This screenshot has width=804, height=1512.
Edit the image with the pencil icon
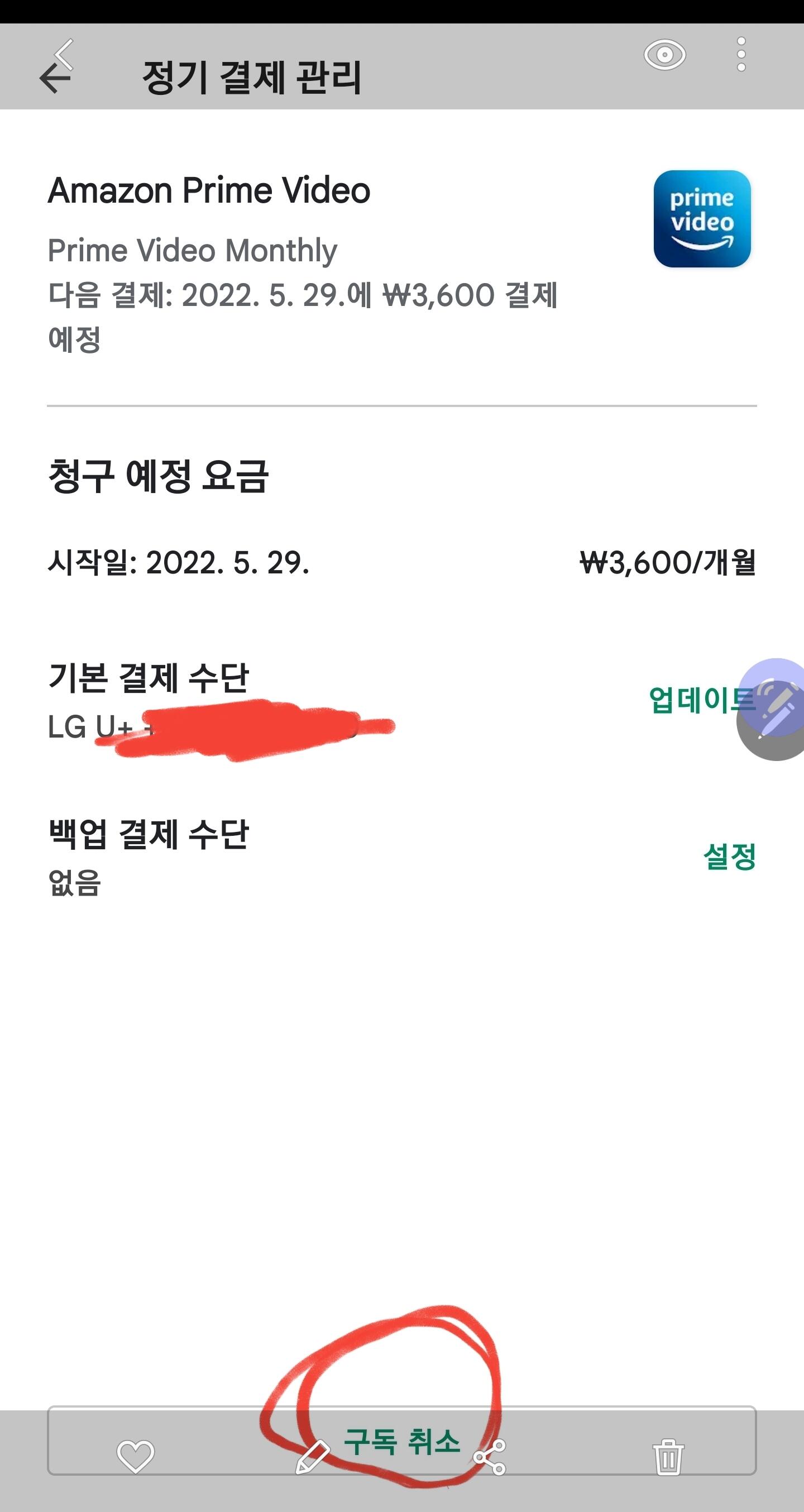(312, 1456)
